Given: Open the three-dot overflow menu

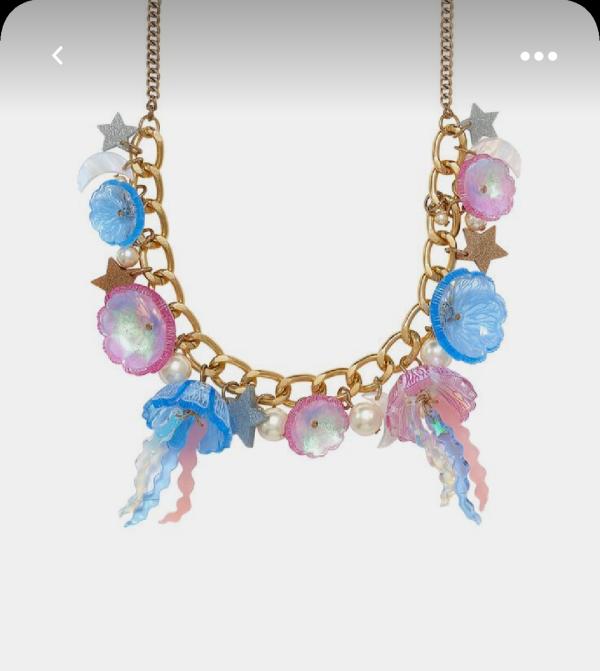Looking at the screenshot, I should click(538, 56).
